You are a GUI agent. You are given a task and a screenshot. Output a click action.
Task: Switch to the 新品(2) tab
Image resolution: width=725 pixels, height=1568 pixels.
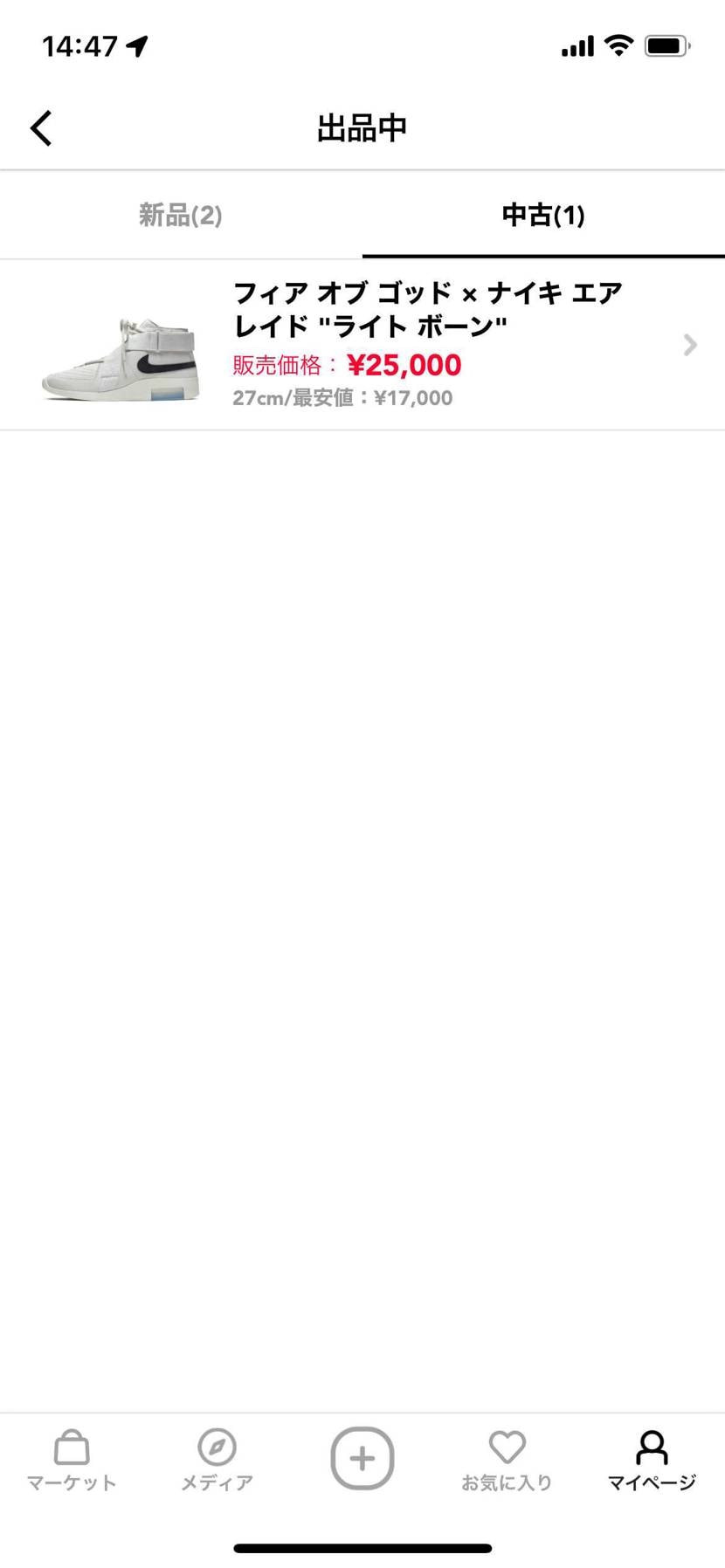[x=181, y=215]
